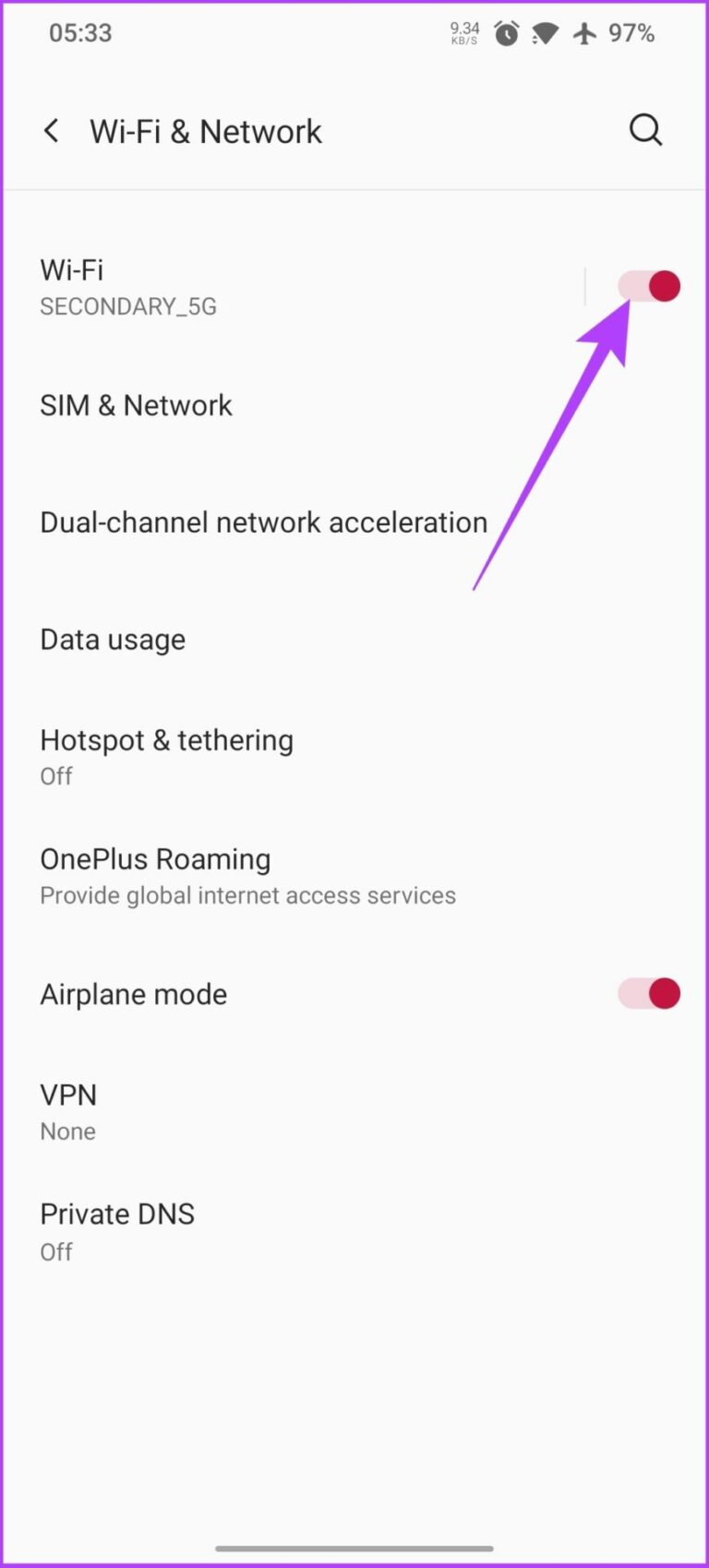The width and height of the screenshot is (709, 1568).
Task: Turn off the SECONDARY_5G Wi-Fi switch
Action: [649, 286]
